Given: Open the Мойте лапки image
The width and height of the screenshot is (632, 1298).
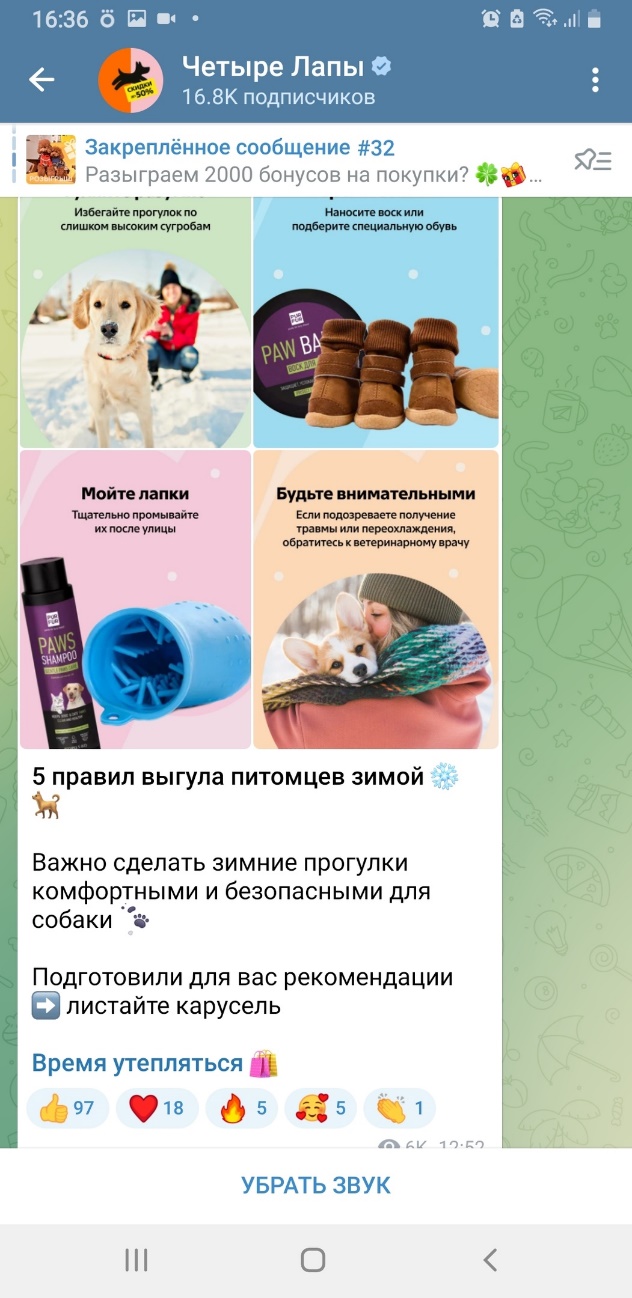Looking at the screenshot, I should pyautogui.click(x=135, y=600).
